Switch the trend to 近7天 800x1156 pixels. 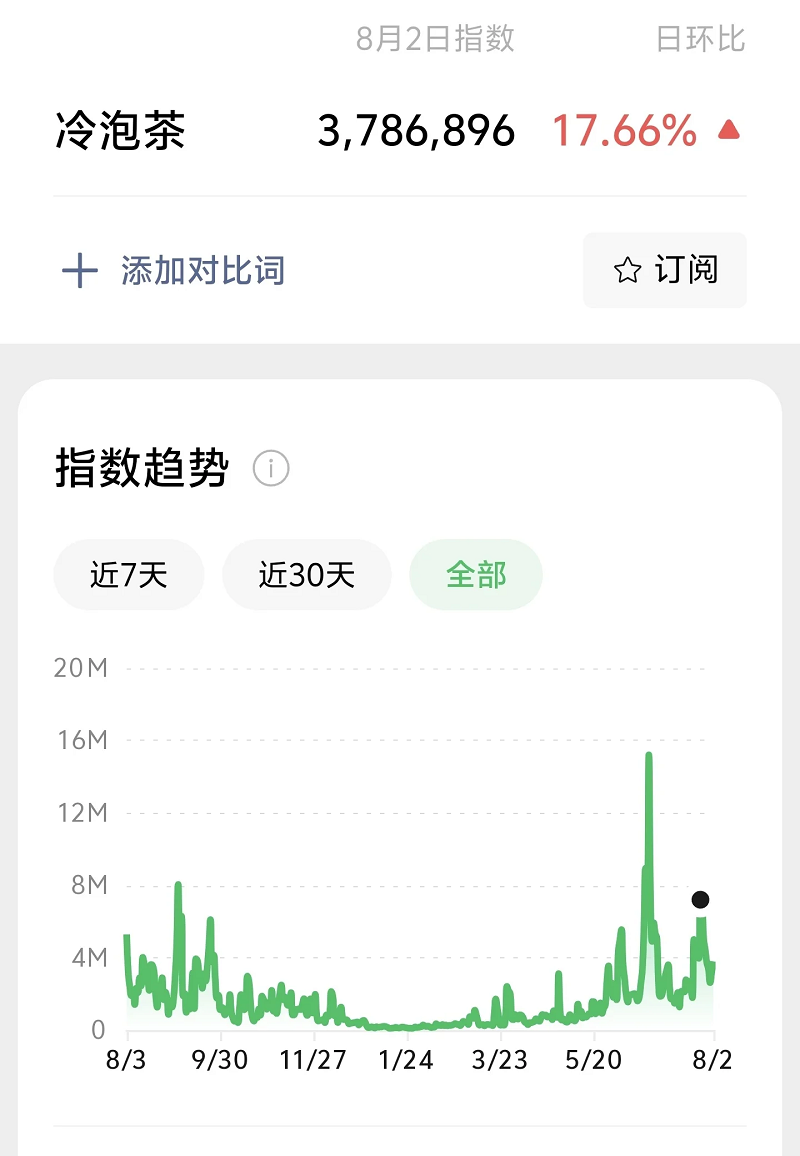click(x=128, y=574)
